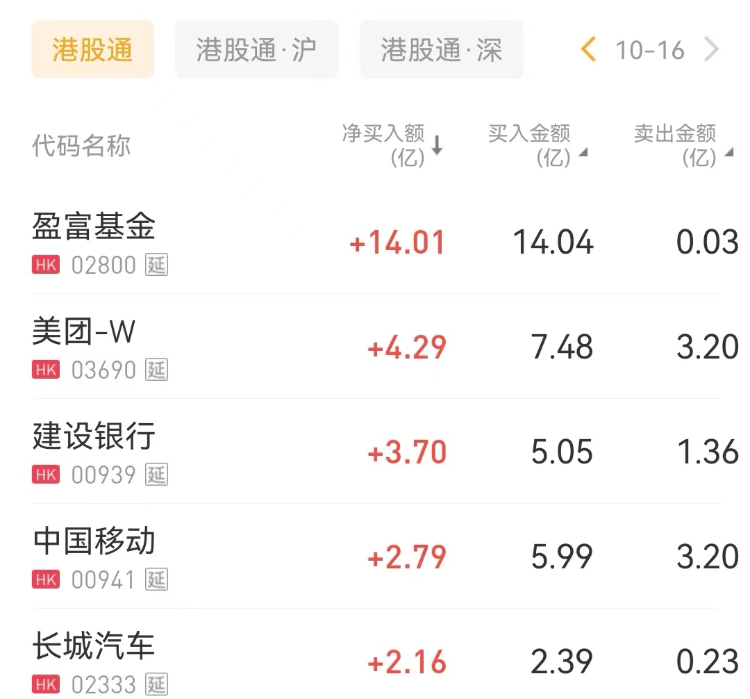The image size is (750, 699).
Task: Sort by 净买入额 column
Action: 392,145
